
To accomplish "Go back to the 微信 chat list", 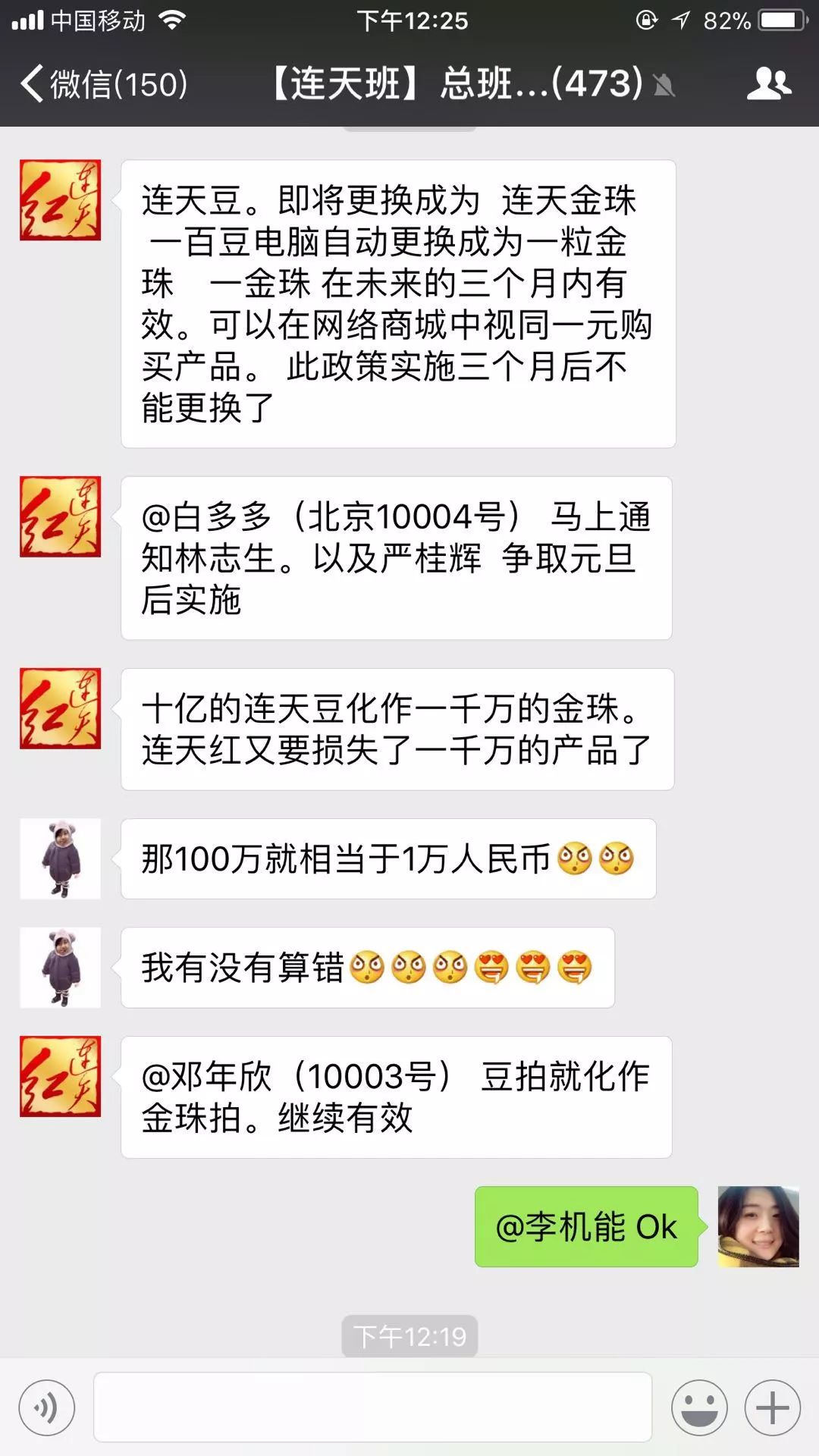I will [104, 83].
